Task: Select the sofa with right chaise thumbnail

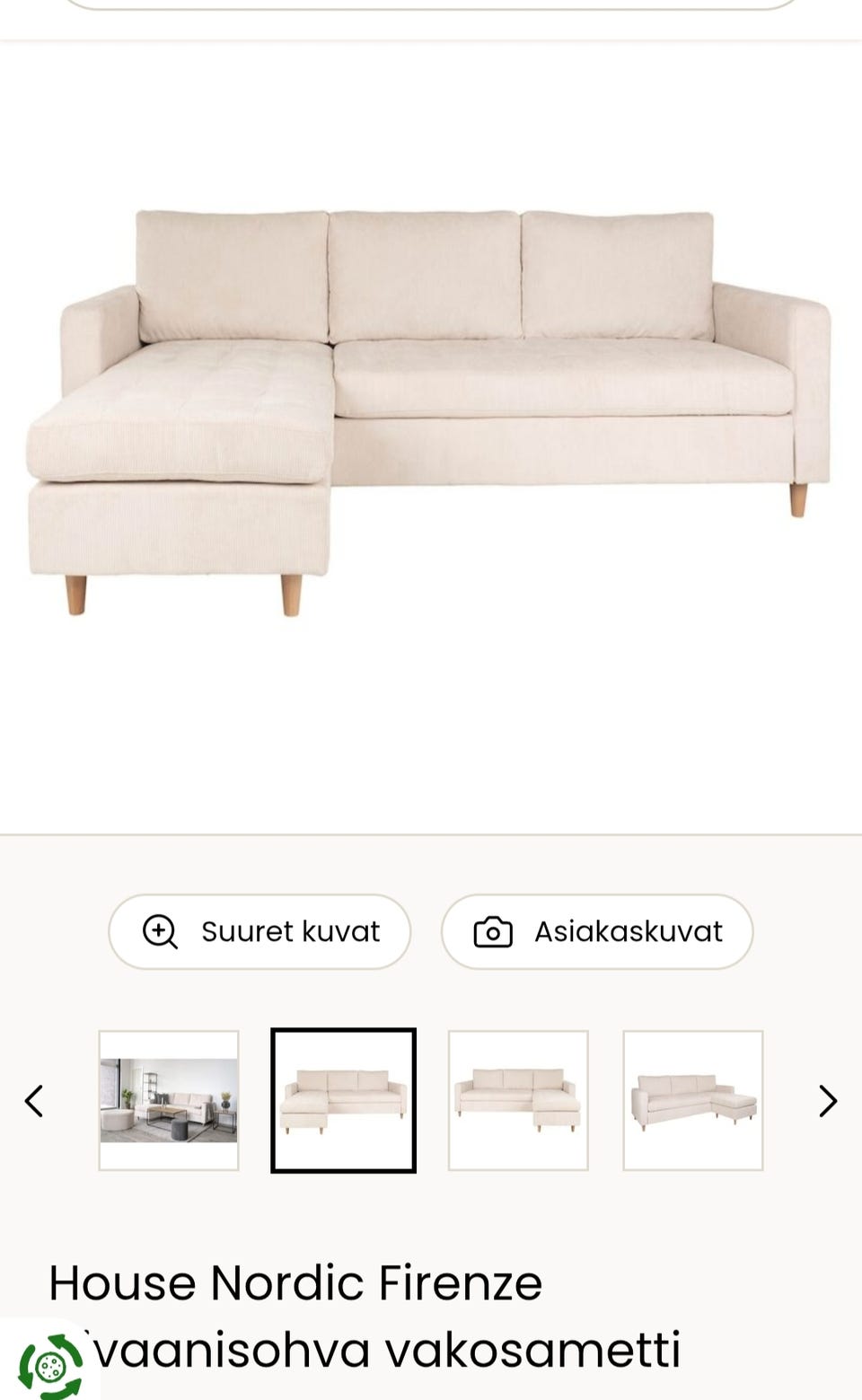Action: [518, 1100]
